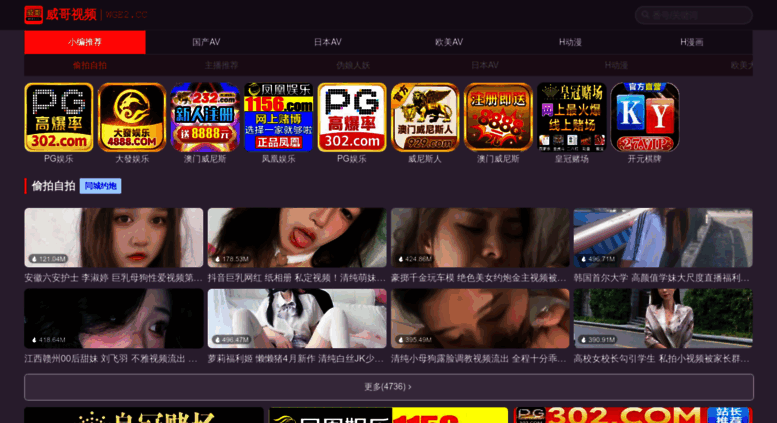Select the 小编推荐 tab
The width and height of the screenshot is (777, 423).
pos(85,42)
